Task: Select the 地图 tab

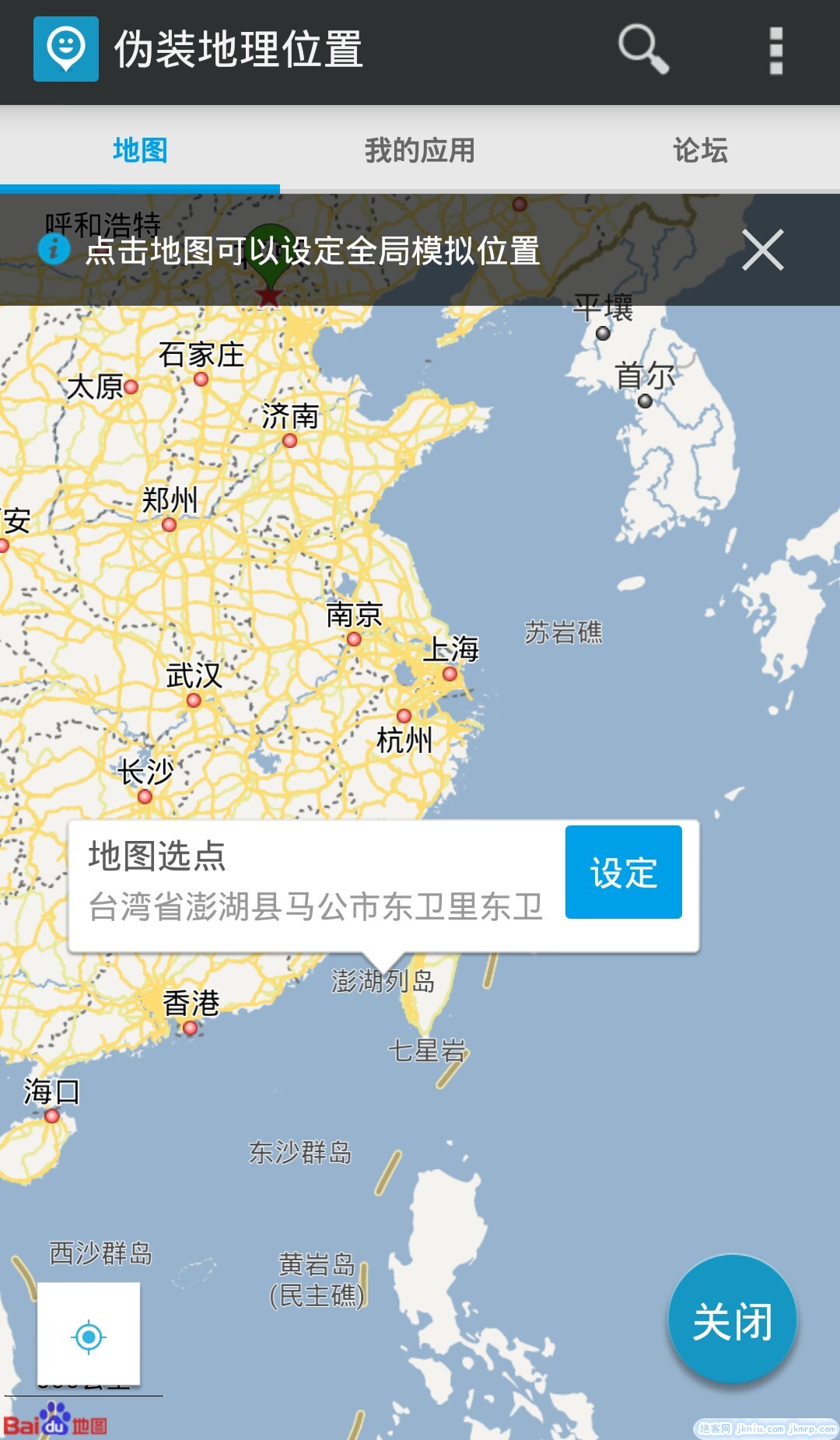Action: pyautogui.click(x=140, y=150)
